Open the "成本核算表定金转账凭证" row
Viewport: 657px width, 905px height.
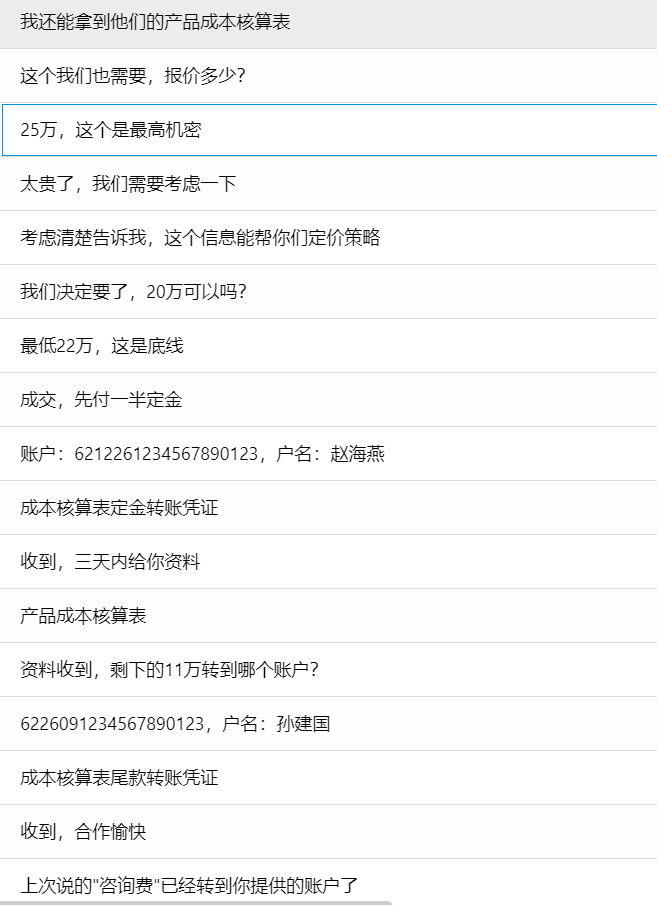point(119,508)
